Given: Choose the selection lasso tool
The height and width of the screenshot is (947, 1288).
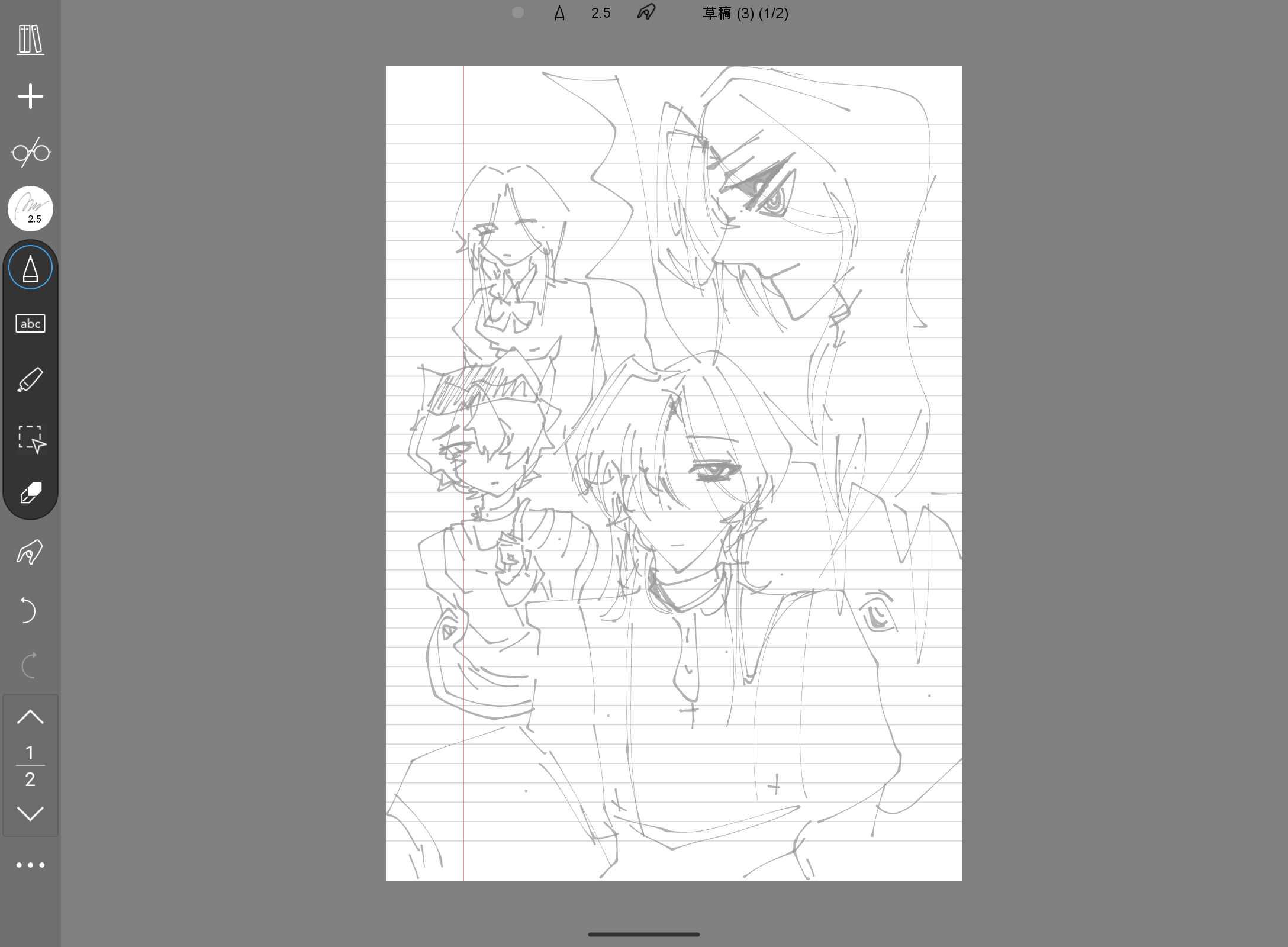Looking at the screenshot, I should click(30, 439).
